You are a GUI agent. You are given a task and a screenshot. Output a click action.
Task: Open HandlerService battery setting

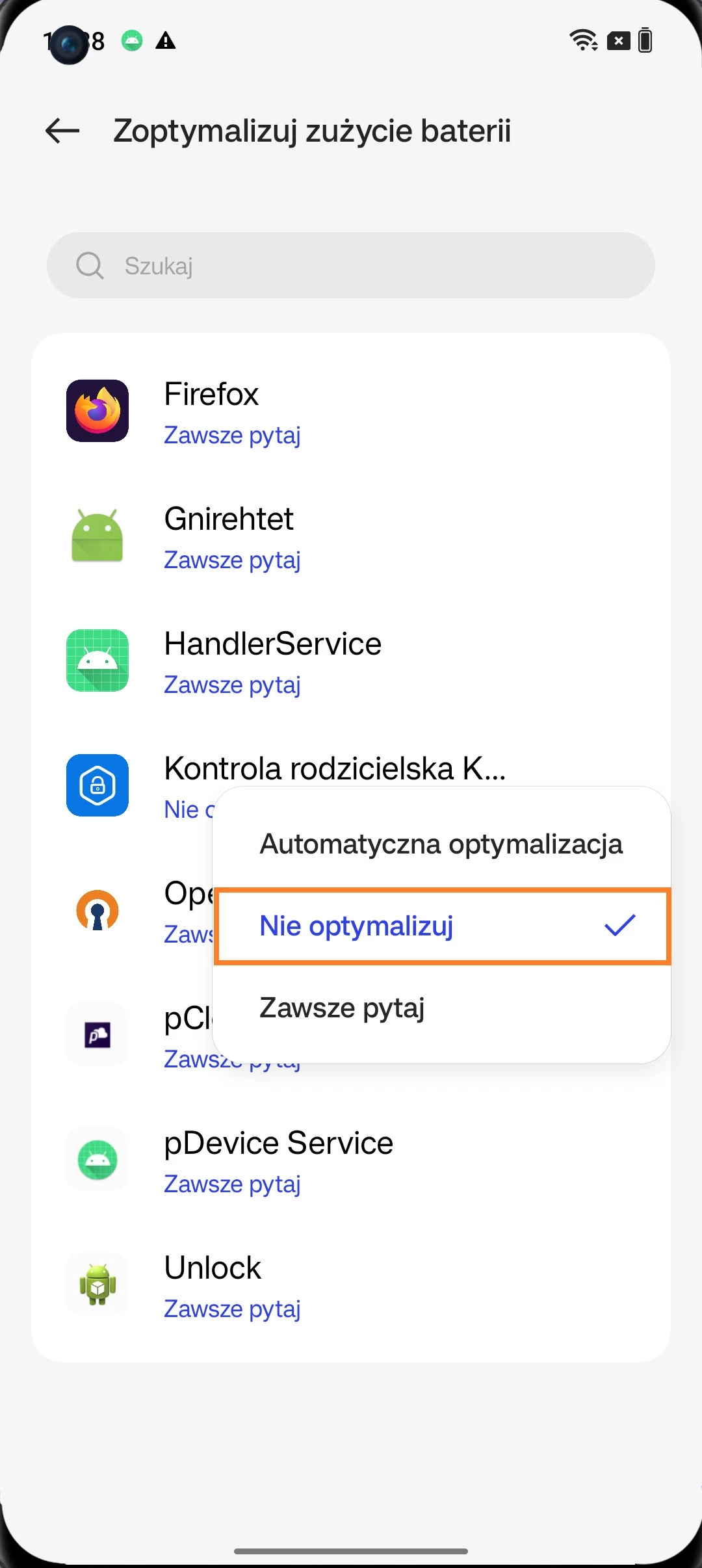point(351,662)
